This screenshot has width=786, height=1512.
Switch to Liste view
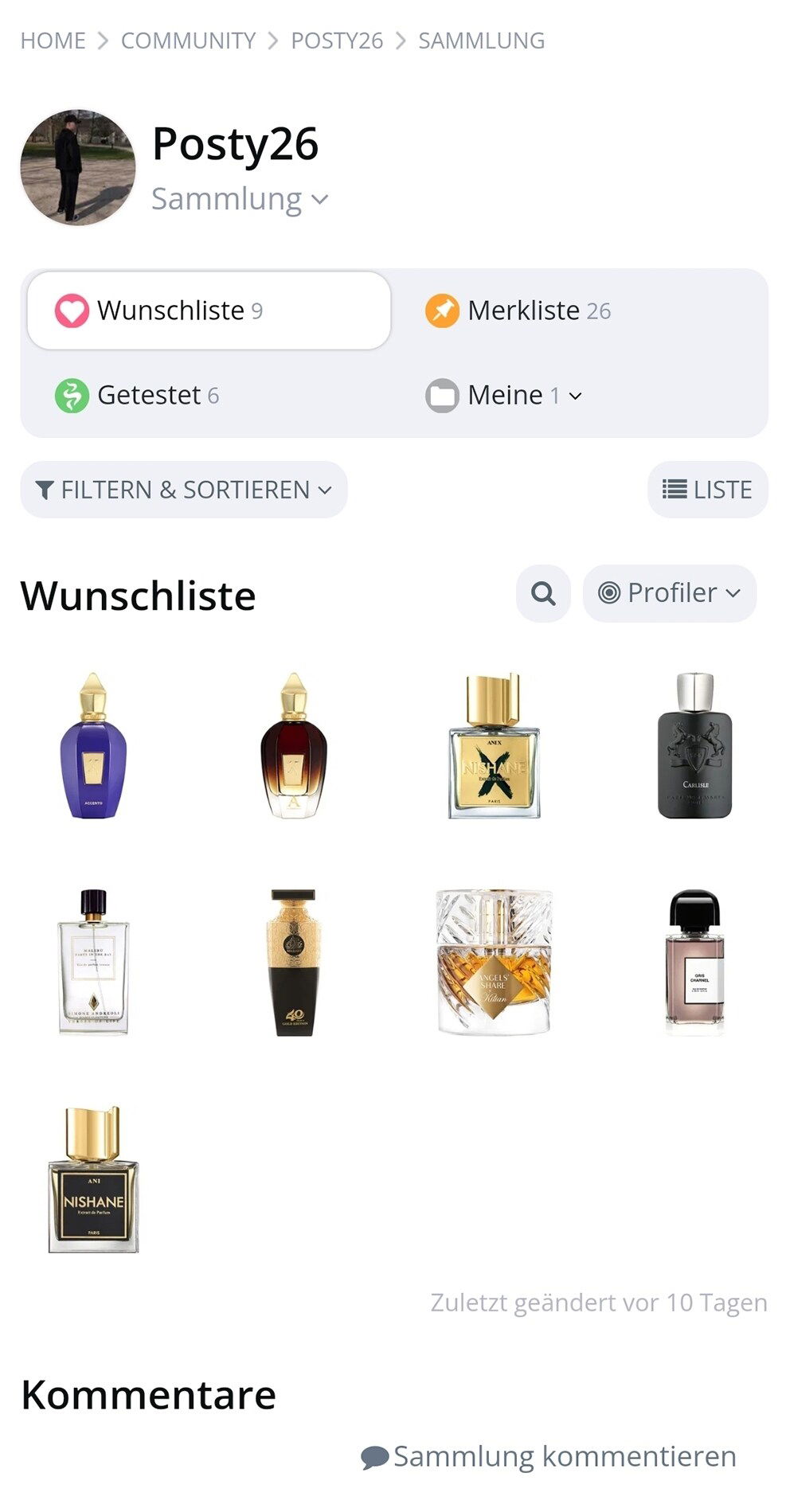pyautogui.click(x=707, y=490)
